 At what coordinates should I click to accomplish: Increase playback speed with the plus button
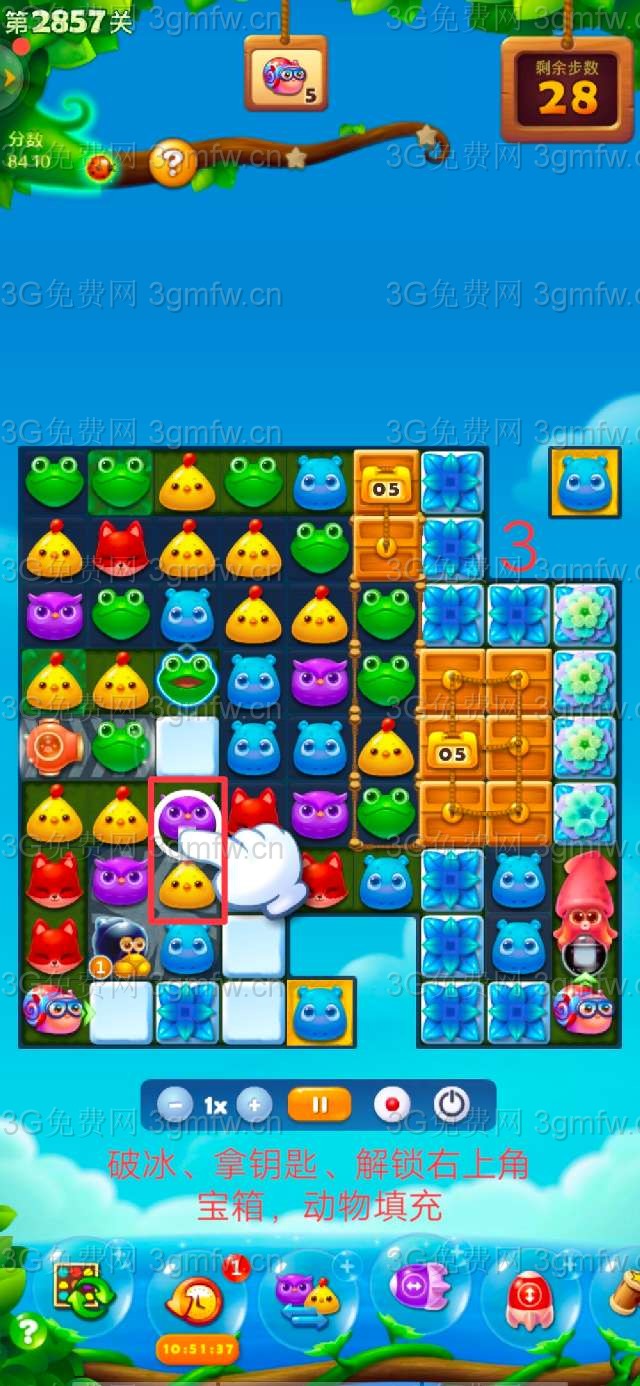point(254,1106)
